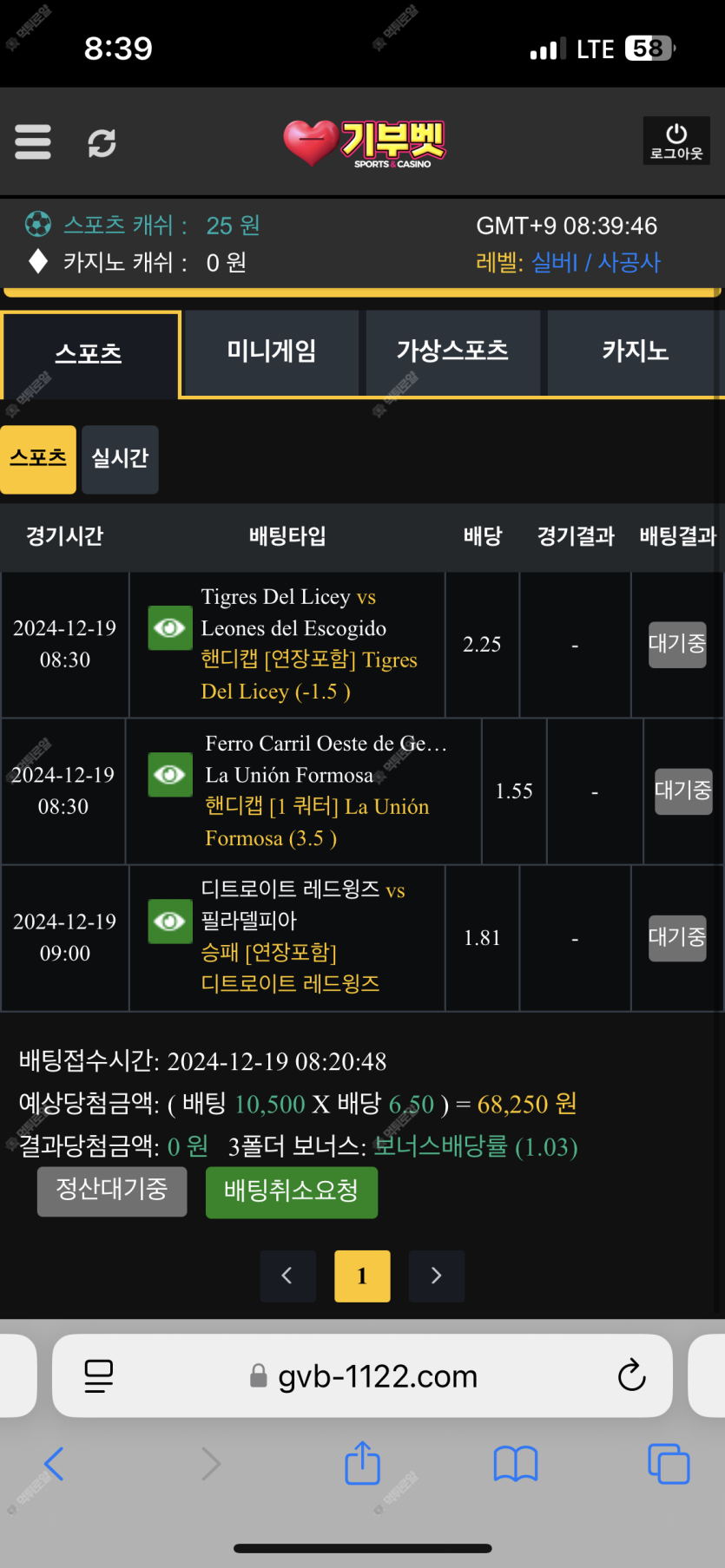
Task: Switch to the 미니게임 tab
Action: [272, 351]
